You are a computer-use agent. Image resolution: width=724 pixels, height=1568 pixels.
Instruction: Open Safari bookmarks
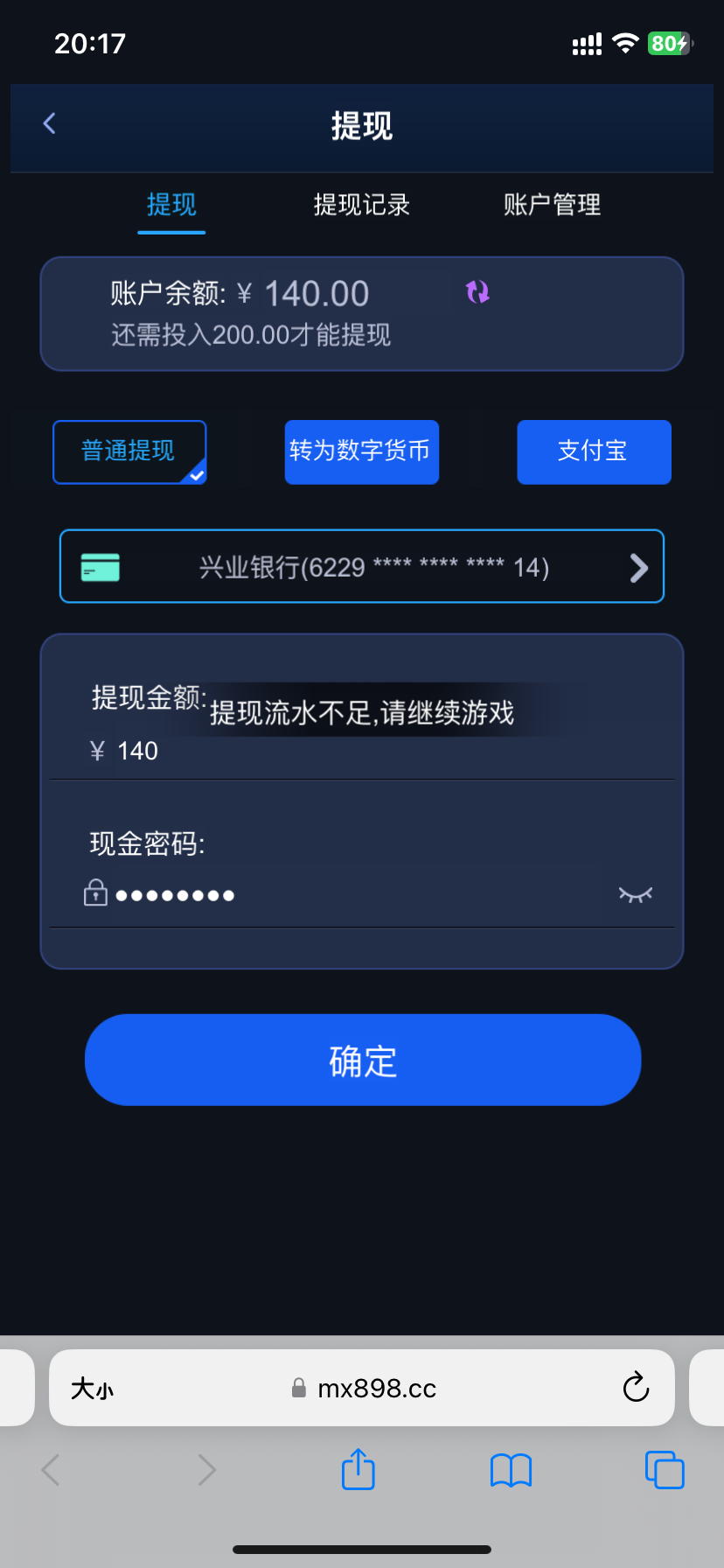tap(511, 1470)
